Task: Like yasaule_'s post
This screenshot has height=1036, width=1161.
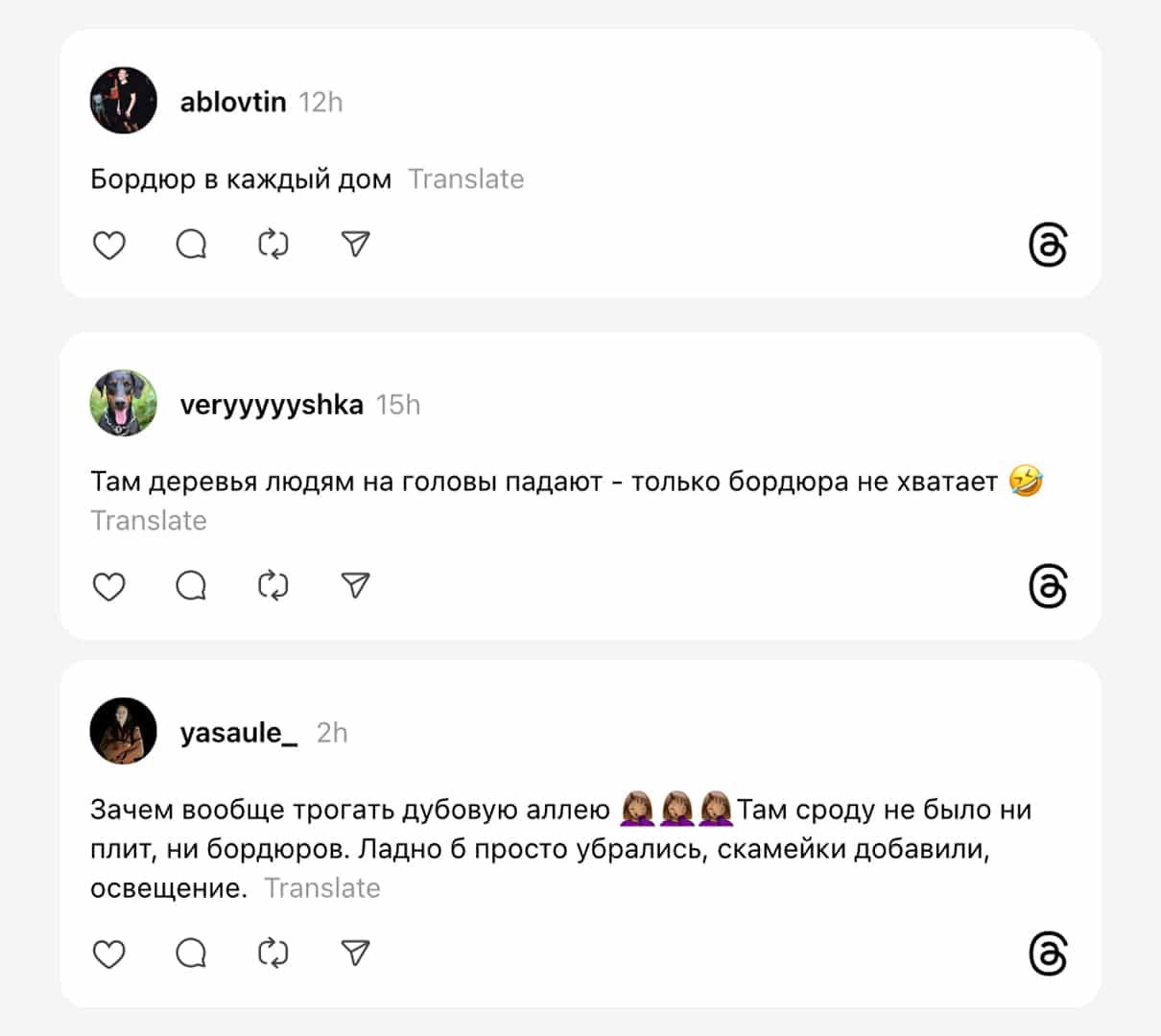Action: (108, 954)
